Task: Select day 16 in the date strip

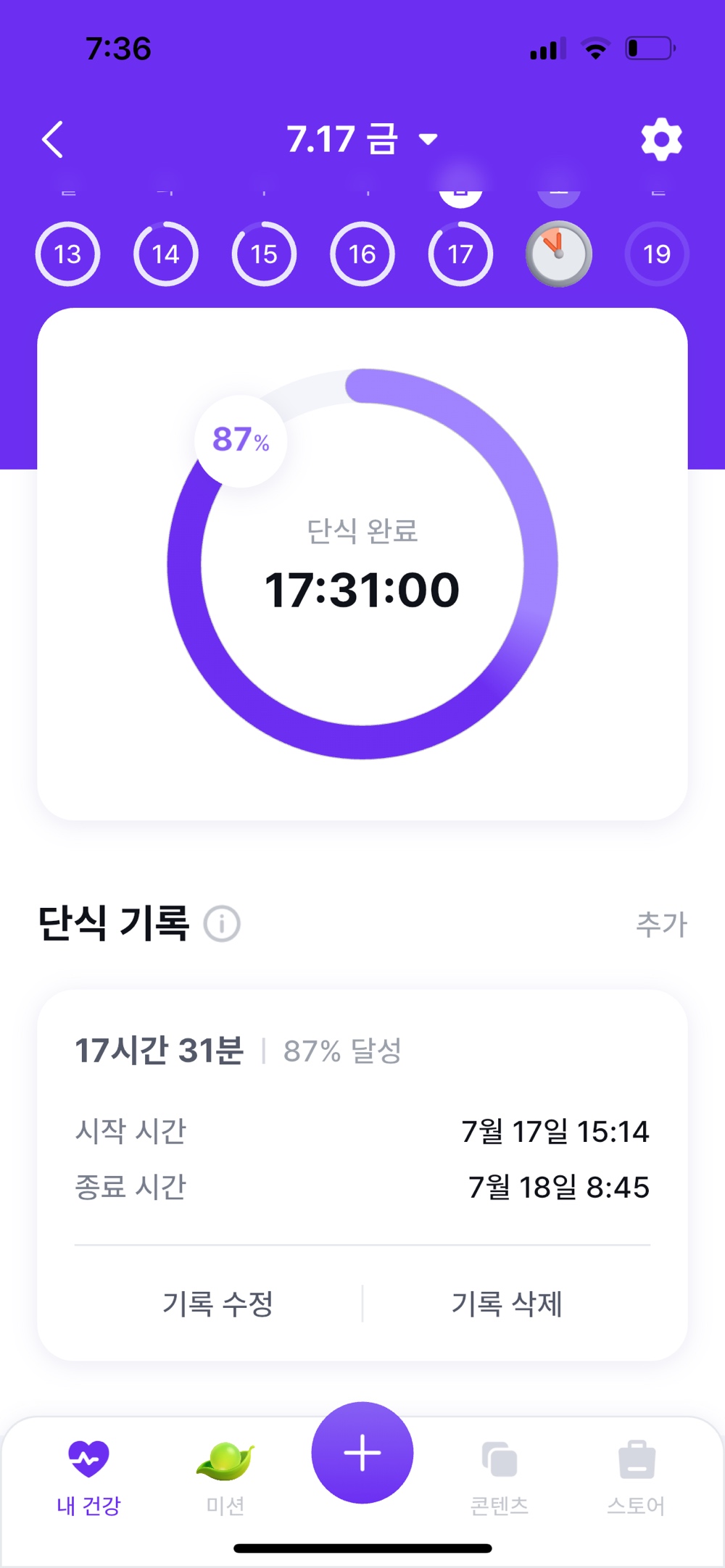Action: [362, 254]
